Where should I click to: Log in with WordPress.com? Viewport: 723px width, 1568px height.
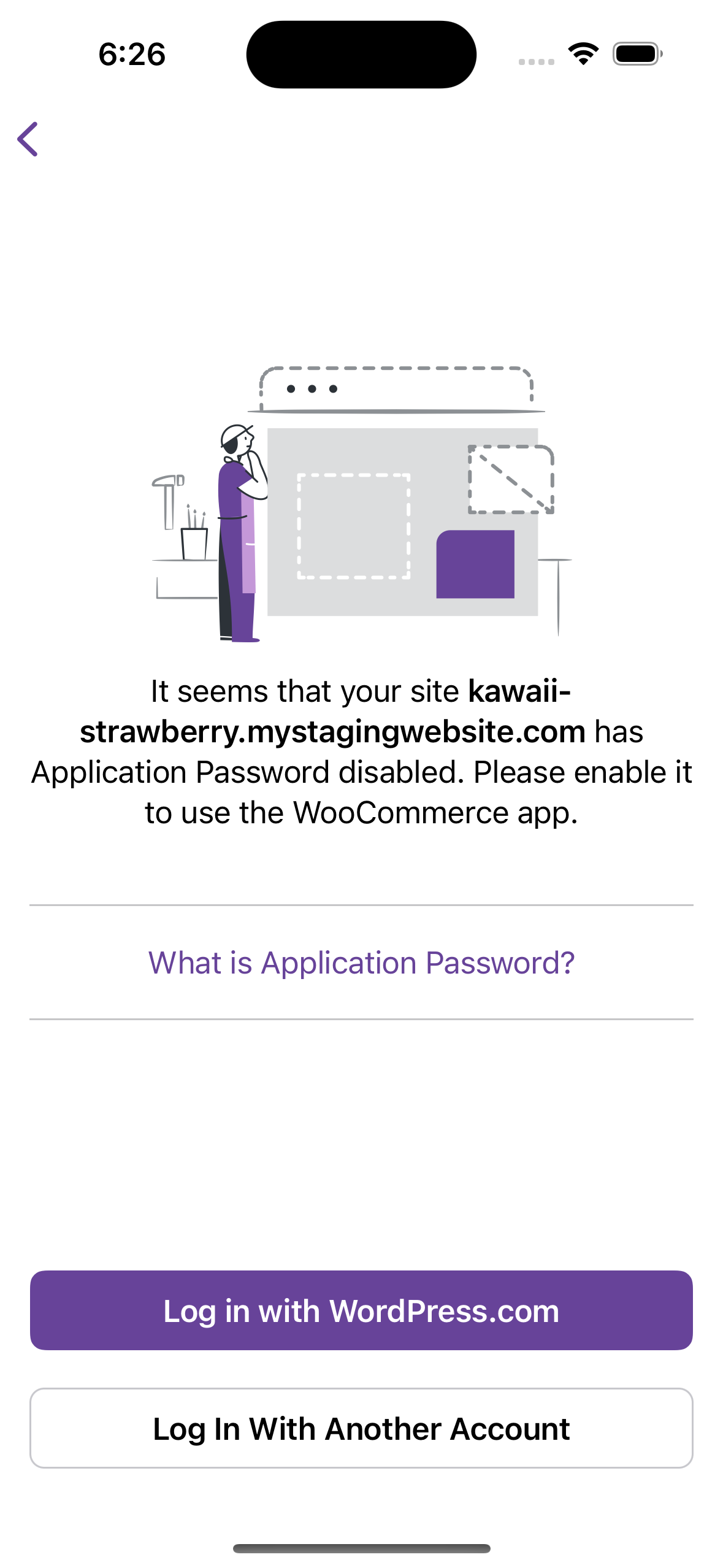click(361, 1310)
